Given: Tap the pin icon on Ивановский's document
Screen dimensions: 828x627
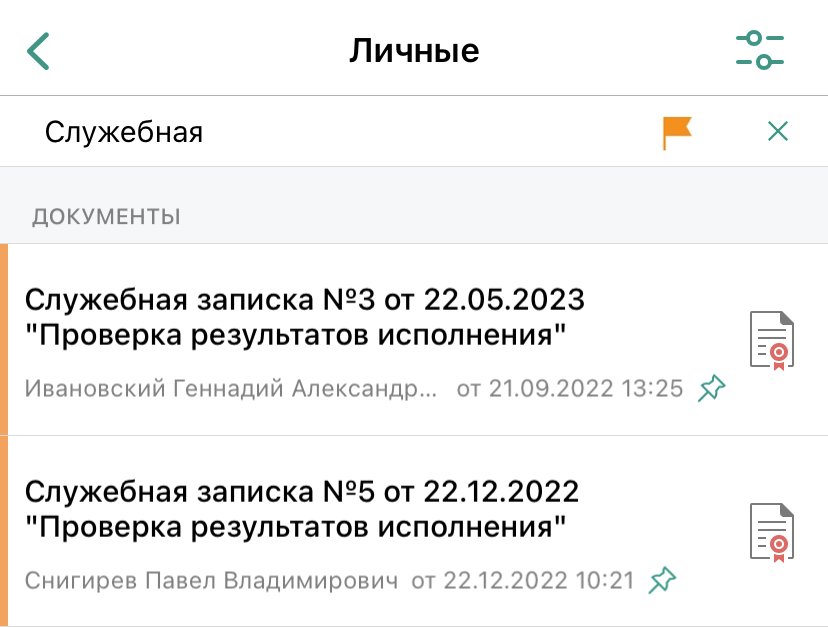Looking at the screenshot, I should click(x=711, y=388).
